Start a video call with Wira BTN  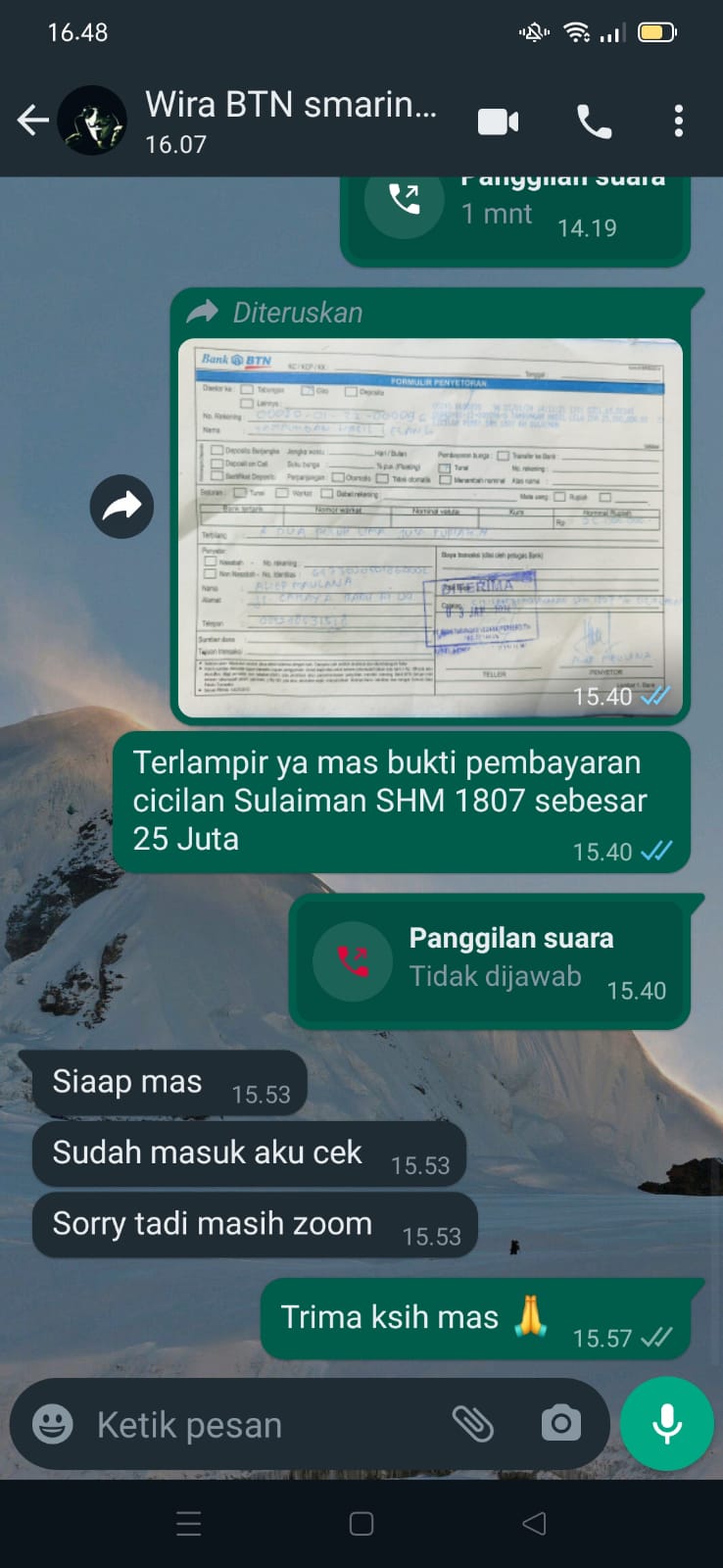pyautogui.click(x=498, y=122)
